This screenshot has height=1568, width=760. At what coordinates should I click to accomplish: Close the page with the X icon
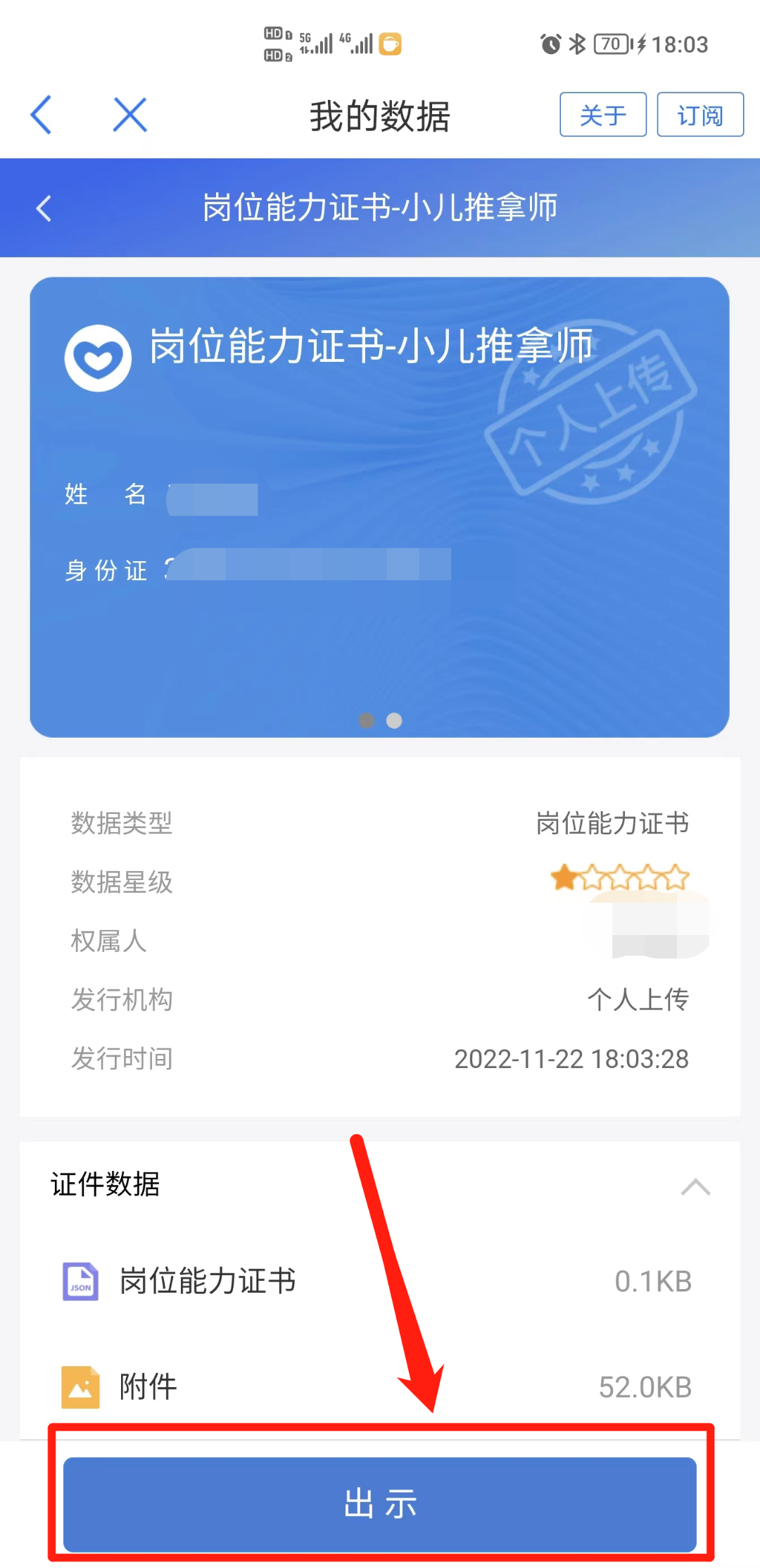click(x=130, y=115)
